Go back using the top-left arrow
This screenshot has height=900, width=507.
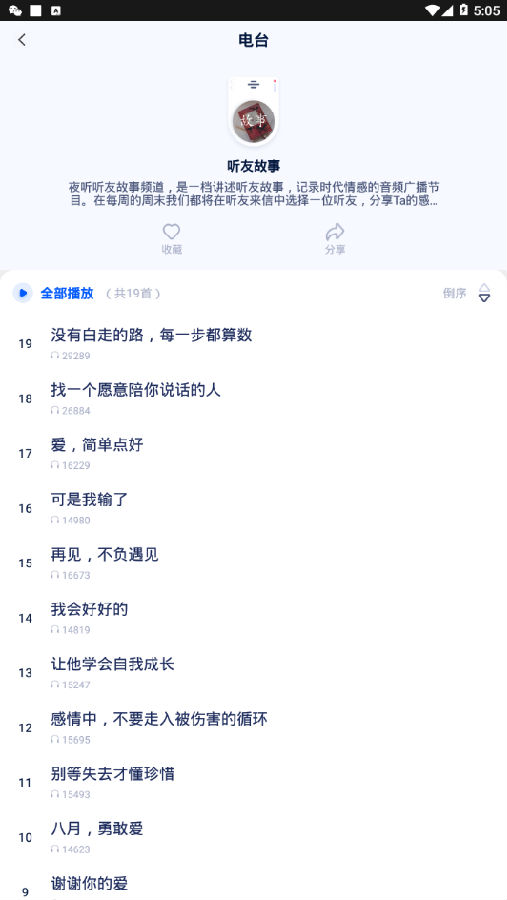click(22, 40)
